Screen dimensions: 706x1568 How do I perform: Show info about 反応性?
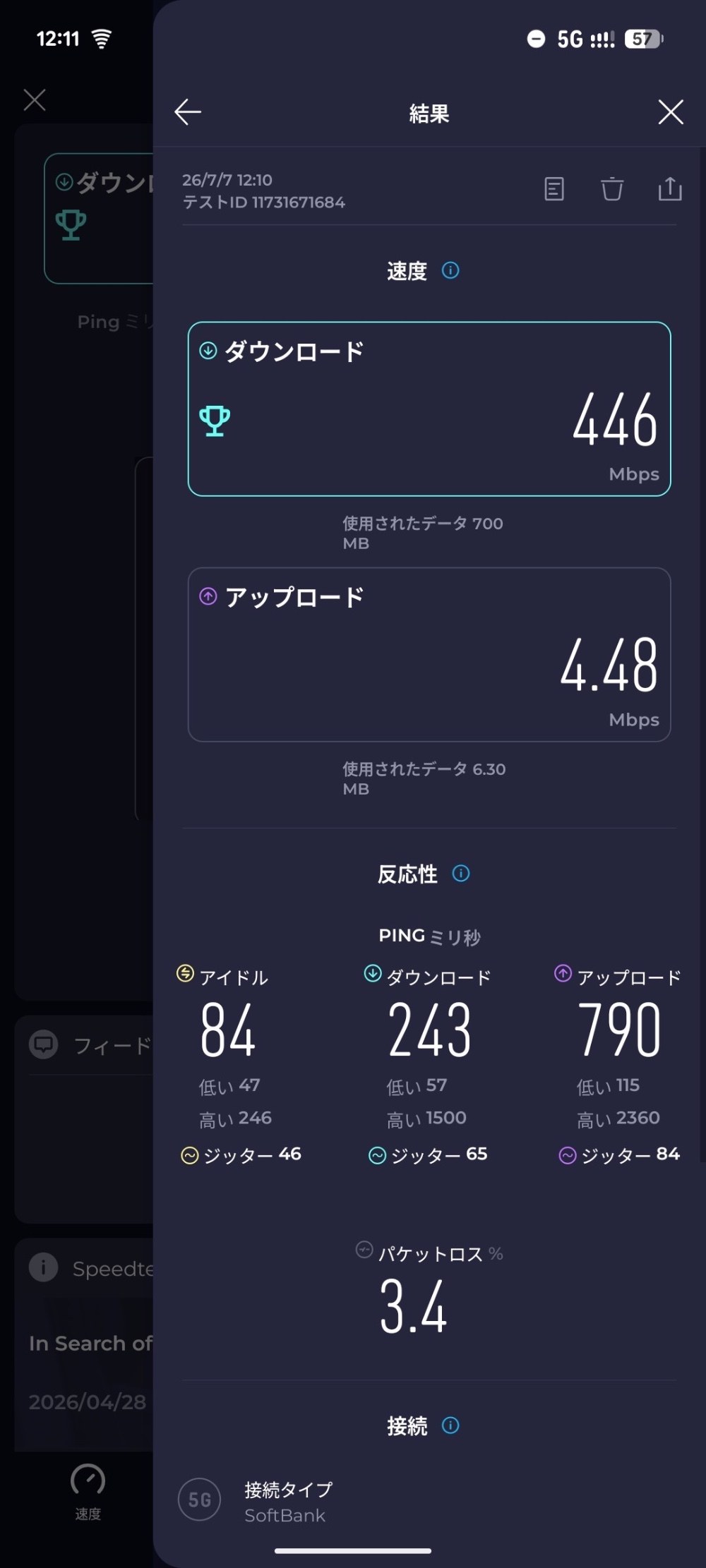click(x=461, y=874)
